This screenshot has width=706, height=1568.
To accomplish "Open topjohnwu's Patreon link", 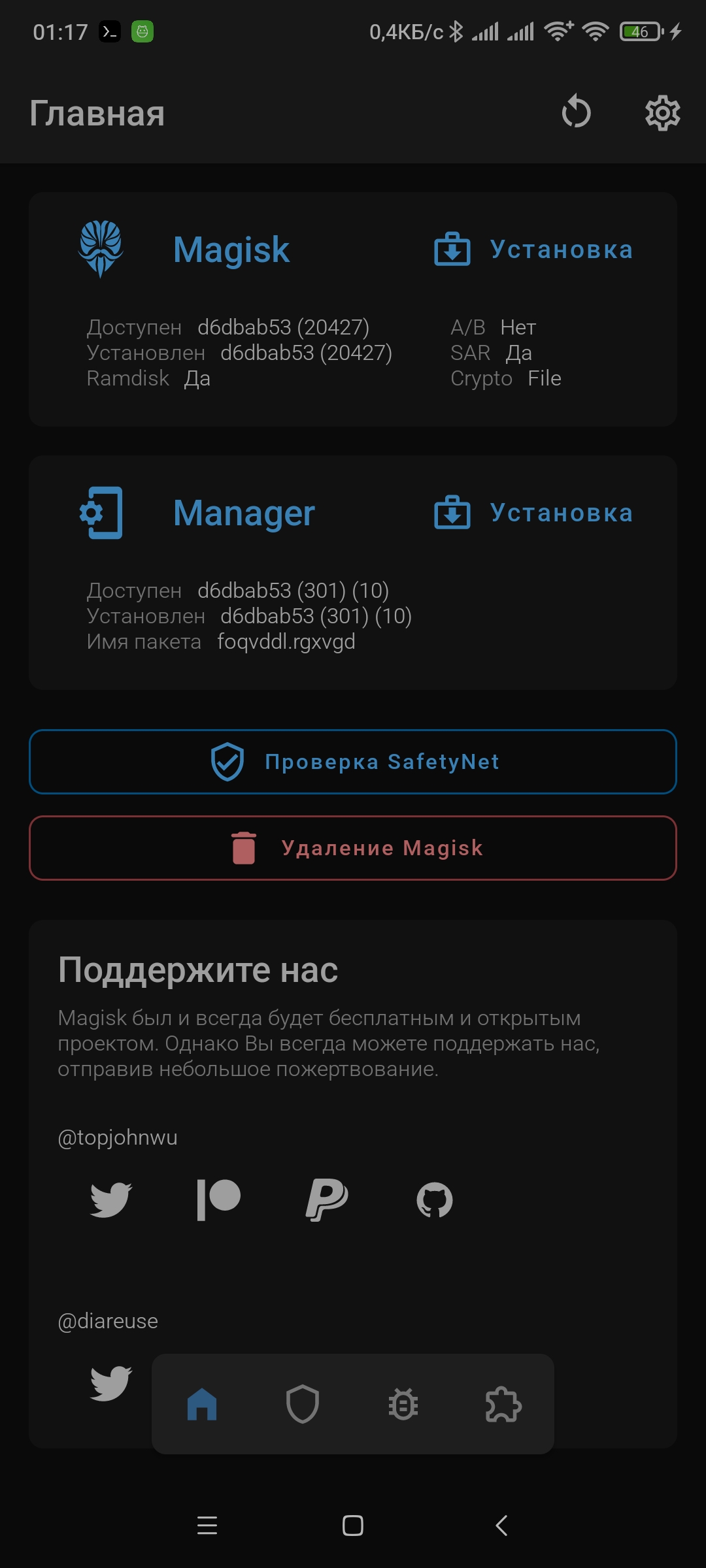I will click(x=219, y=1200).
